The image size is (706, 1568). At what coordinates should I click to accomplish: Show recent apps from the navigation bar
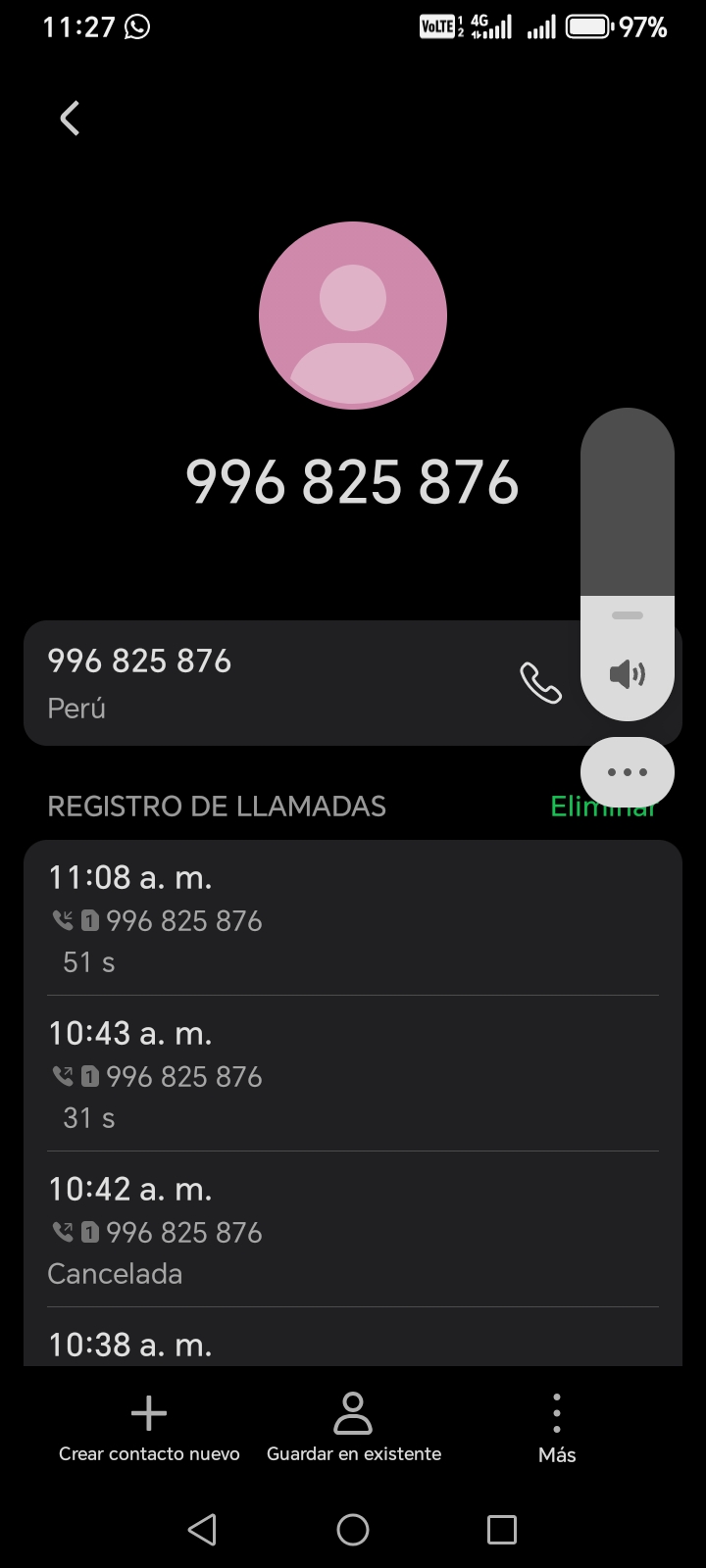[x=502, y=1530]
